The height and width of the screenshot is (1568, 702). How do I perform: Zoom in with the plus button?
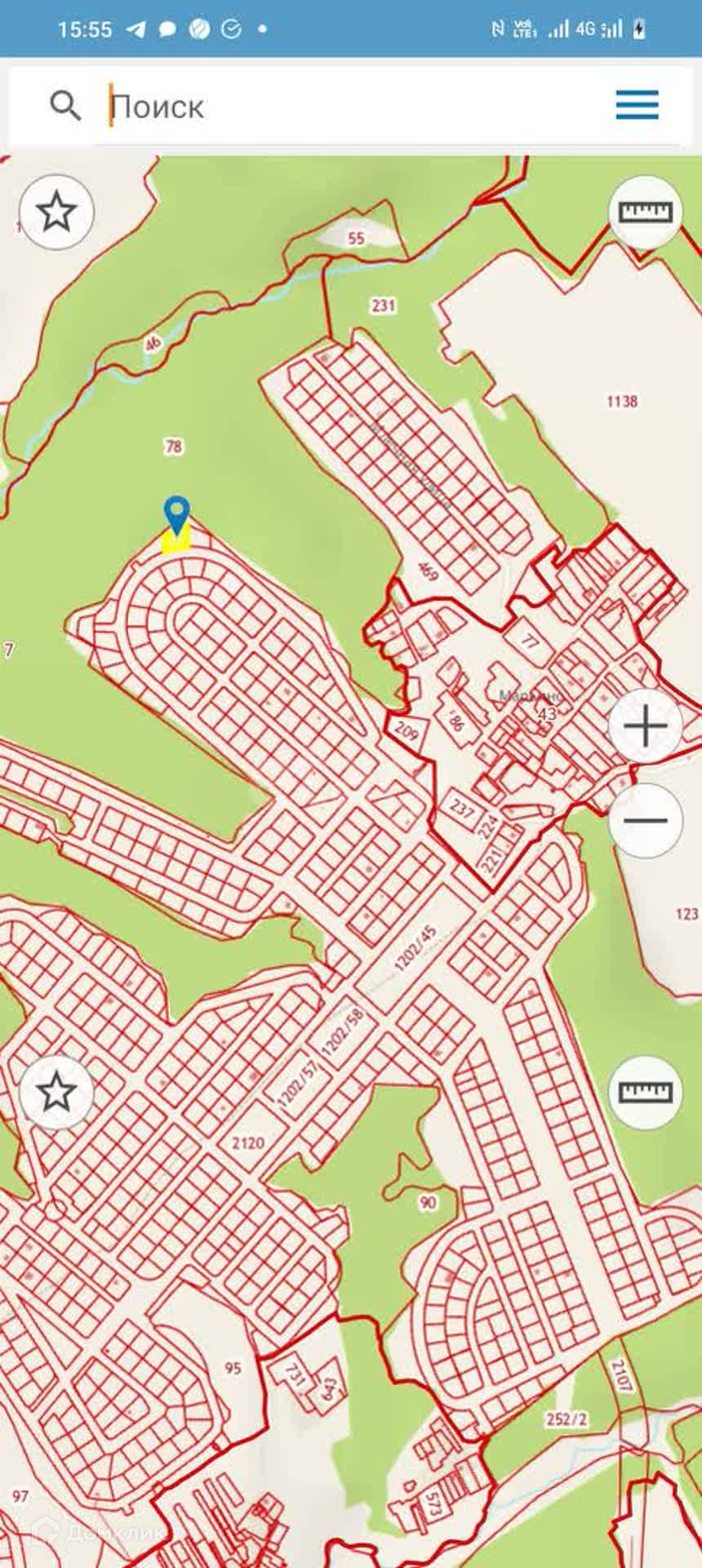pos(645,726)
